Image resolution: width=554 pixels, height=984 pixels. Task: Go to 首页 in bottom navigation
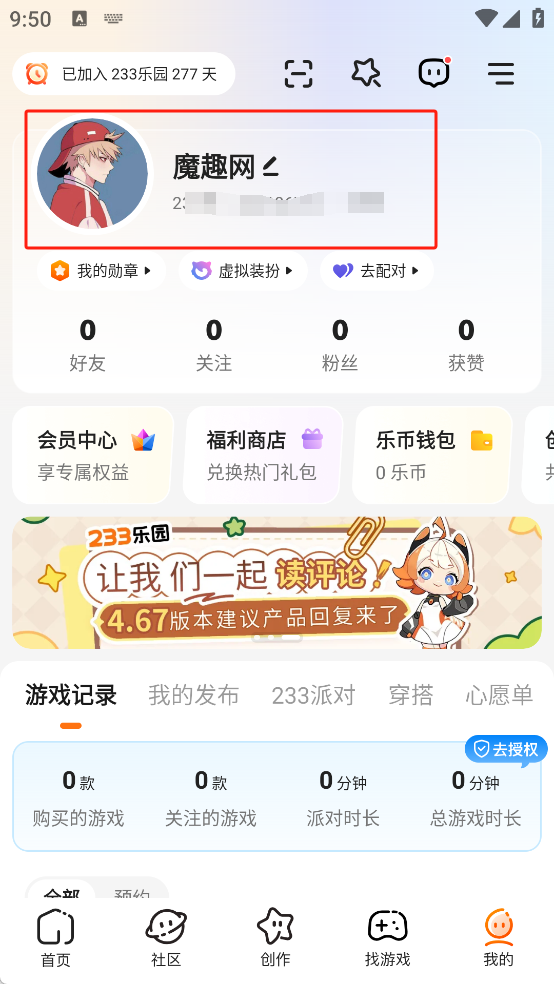pyautogui.click(x=55, y=938)
